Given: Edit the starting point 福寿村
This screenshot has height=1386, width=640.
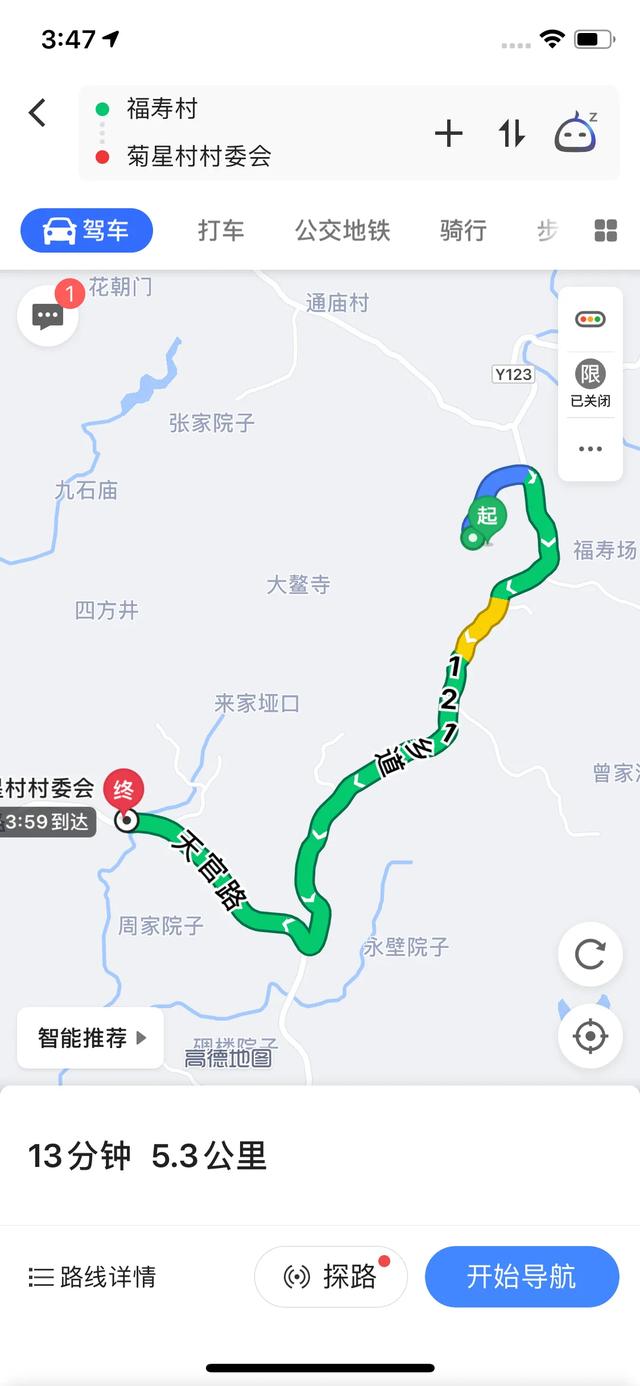Looking at the screenshot, I should click(162, 108).
